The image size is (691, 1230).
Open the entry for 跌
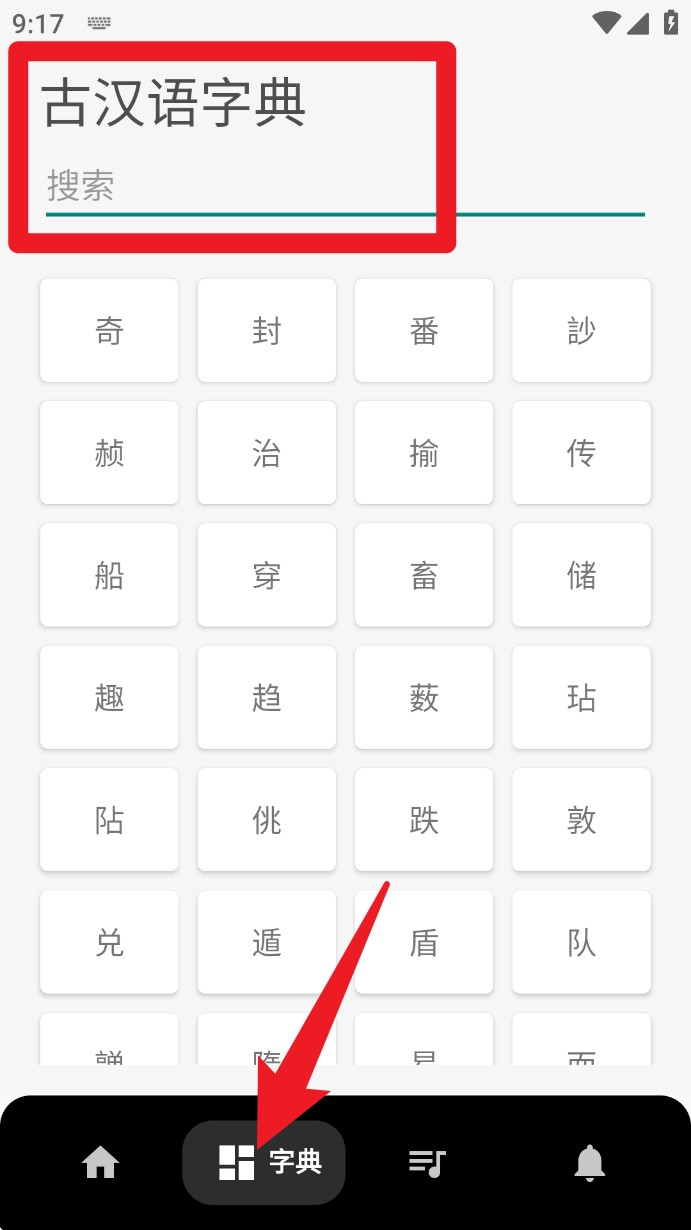coord(424,820)
